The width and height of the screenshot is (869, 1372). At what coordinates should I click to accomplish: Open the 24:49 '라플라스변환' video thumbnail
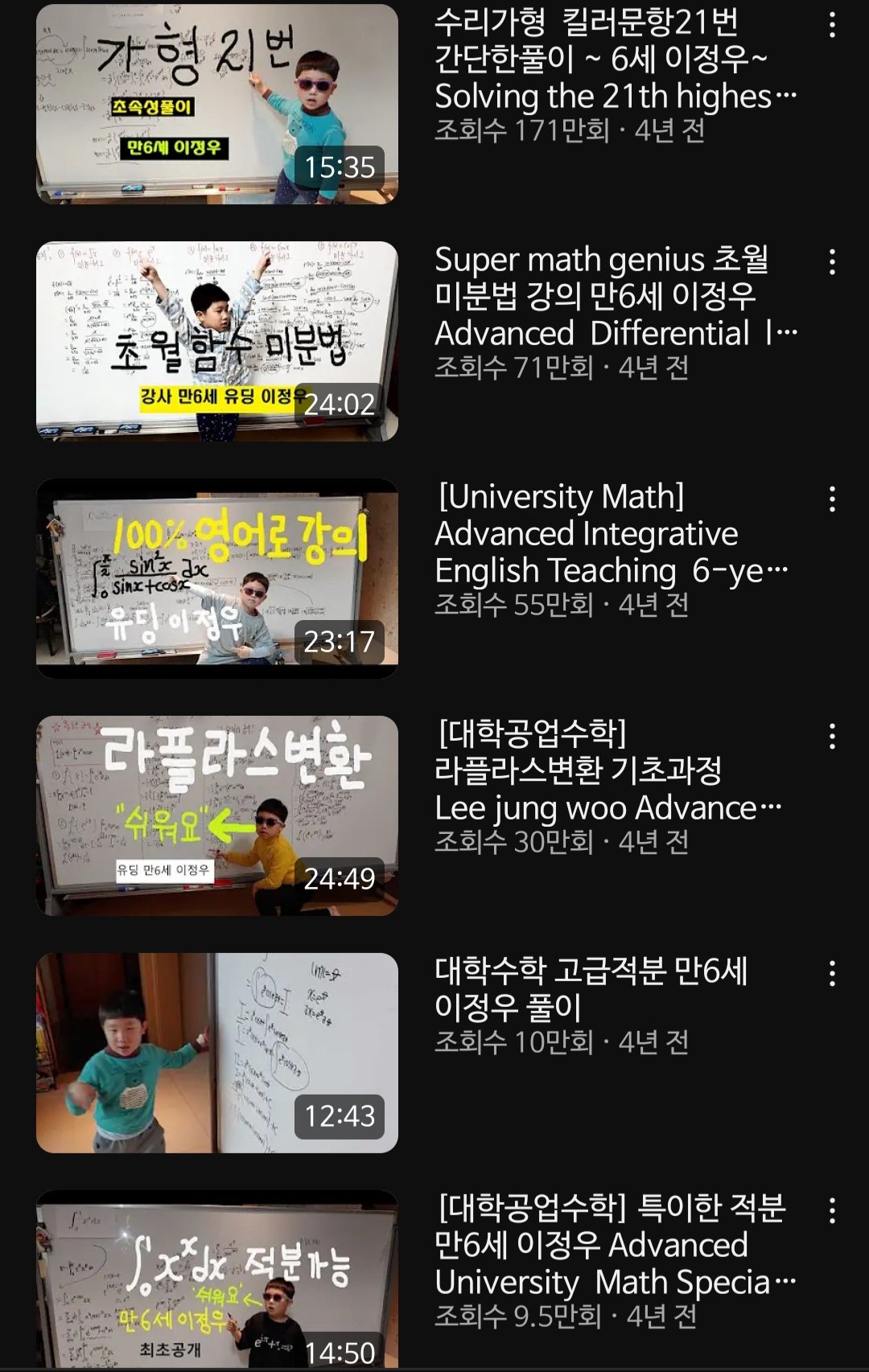(x=216, y=815)
